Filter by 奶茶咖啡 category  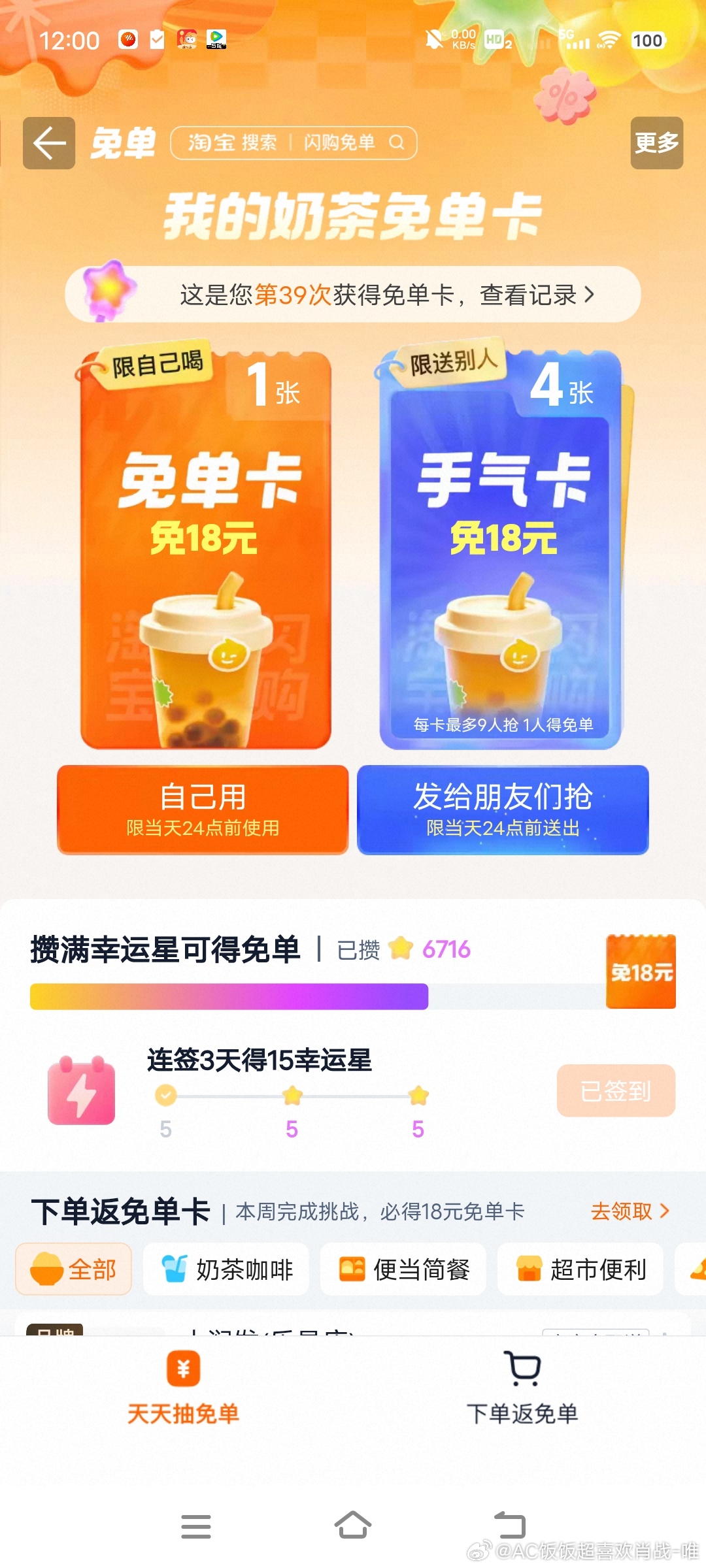click(x=226, y=1269)
